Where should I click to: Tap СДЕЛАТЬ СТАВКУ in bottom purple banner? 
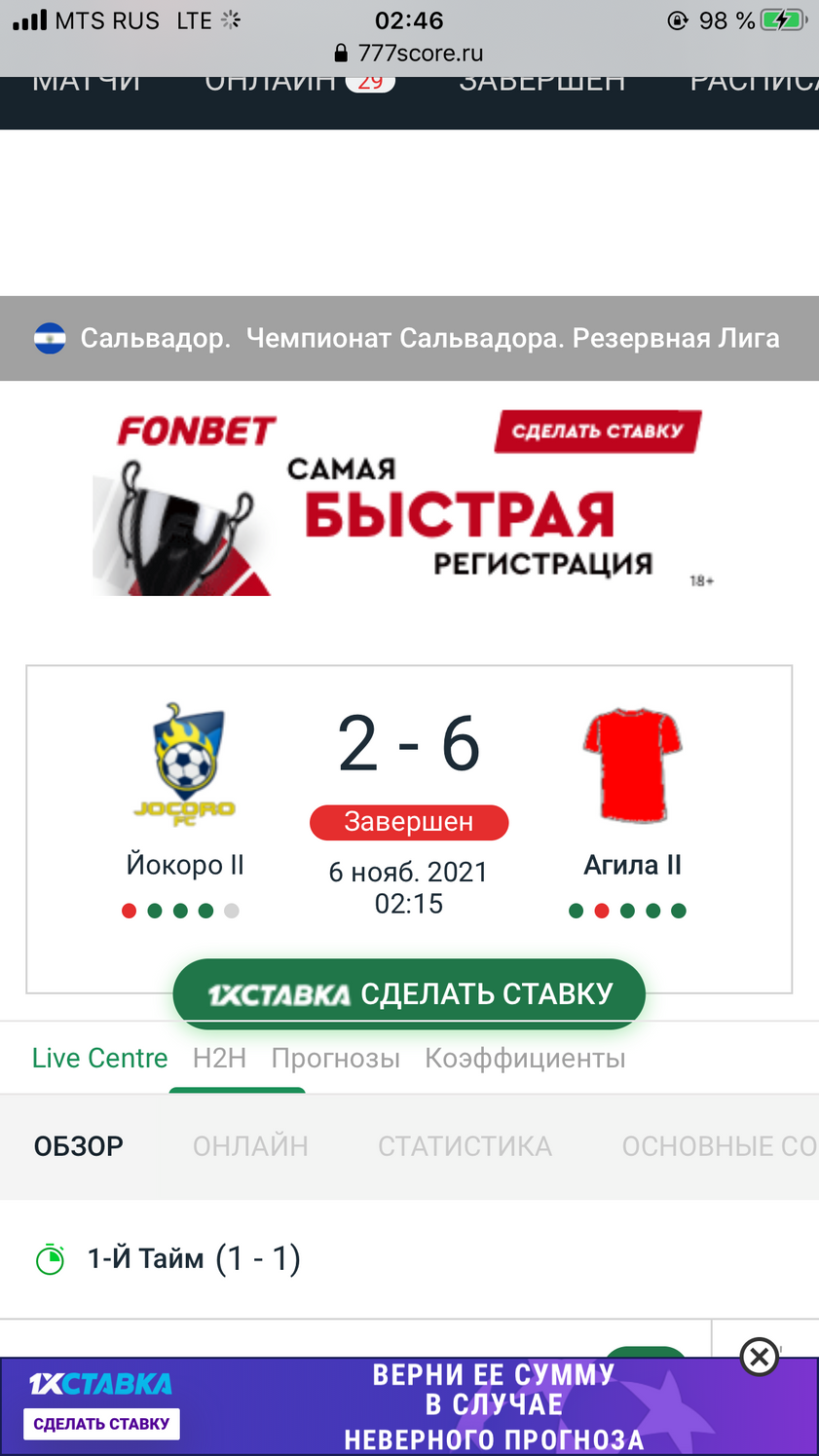coord(101,1423)
